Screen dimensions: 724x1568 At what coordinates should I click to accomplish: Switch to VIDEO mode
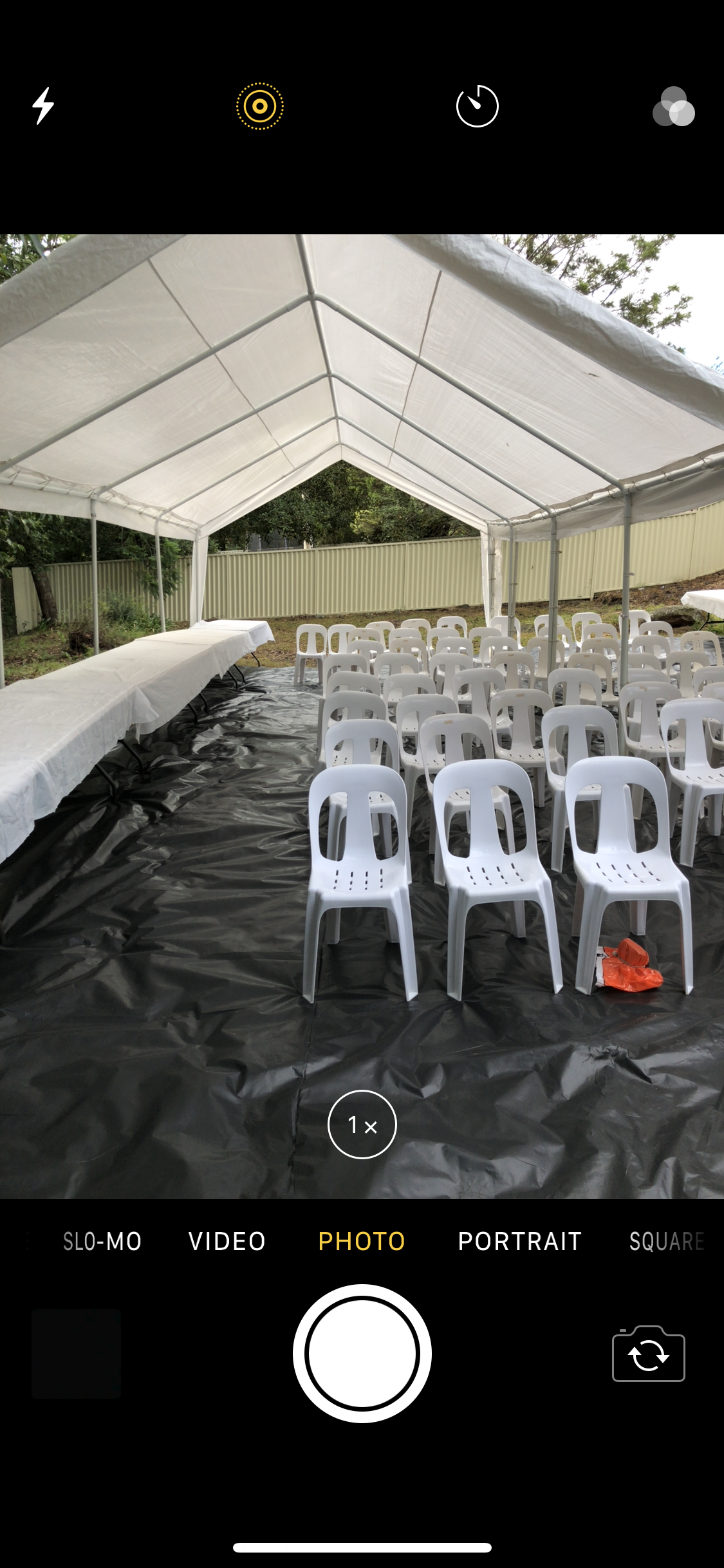(227, 1241)
